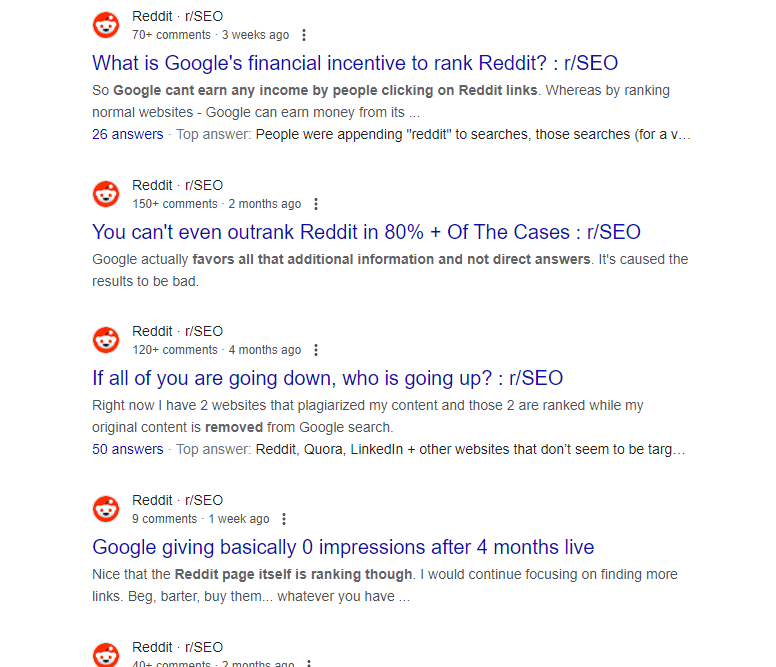Open overflow menu for 70+ comments result
Image resolution: width=776 pixels, height=667 pixels.
(304, 35)
